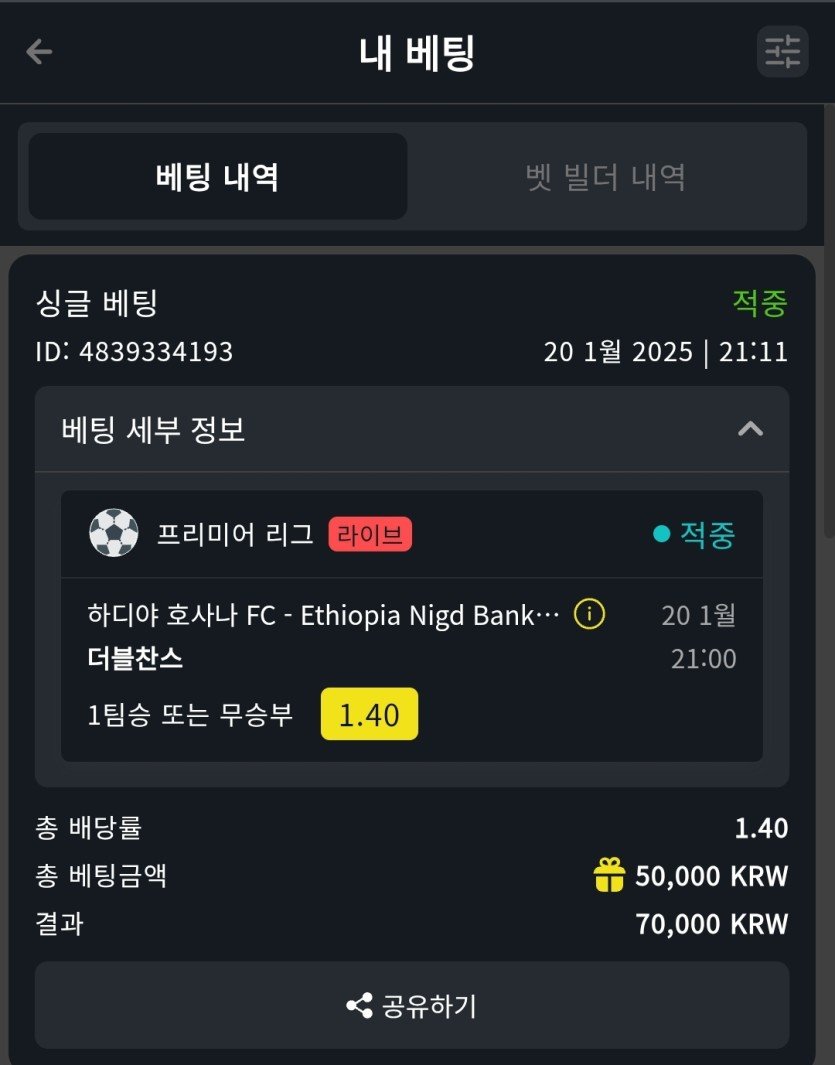Go back using the arrow icon

[39, 52]
